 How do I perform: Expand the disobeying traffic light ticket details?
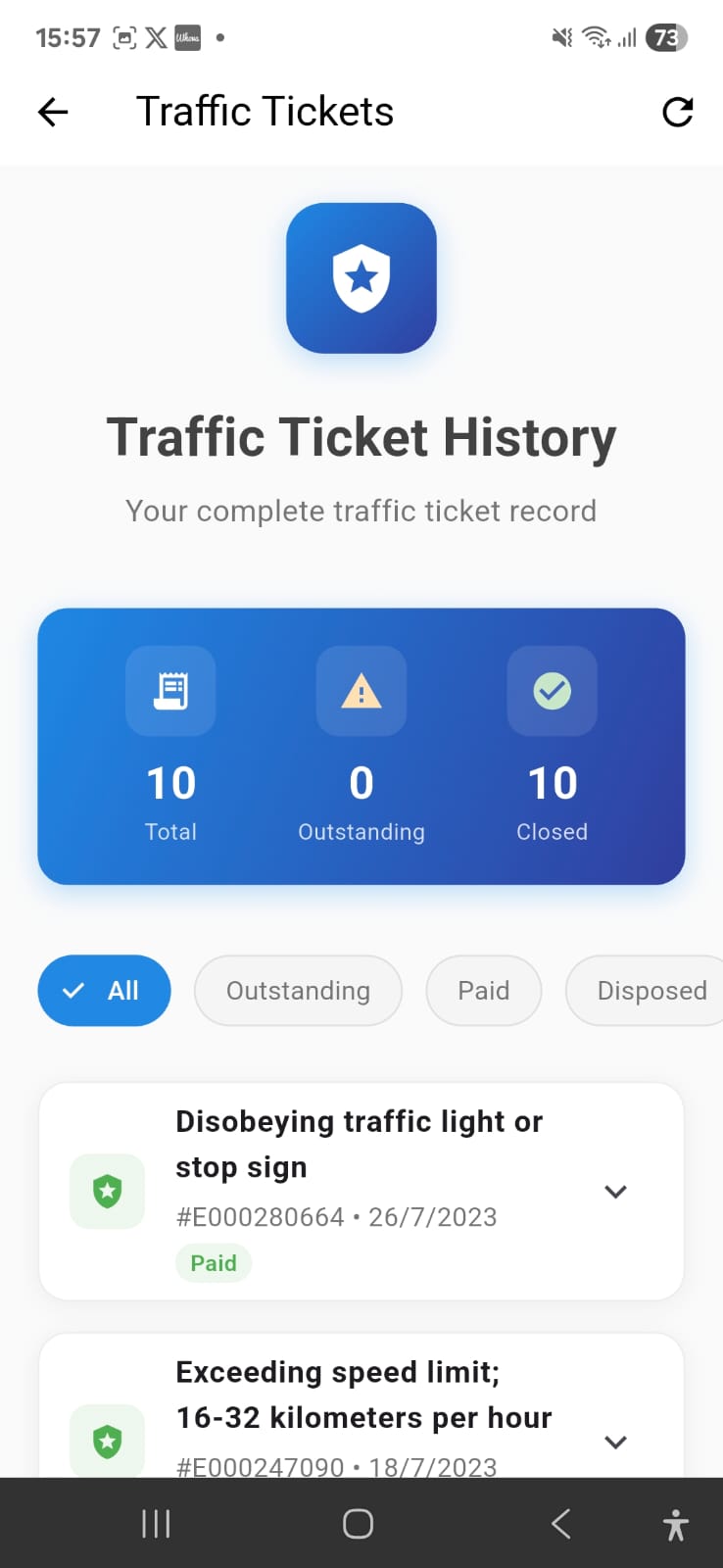[615, 1192]
